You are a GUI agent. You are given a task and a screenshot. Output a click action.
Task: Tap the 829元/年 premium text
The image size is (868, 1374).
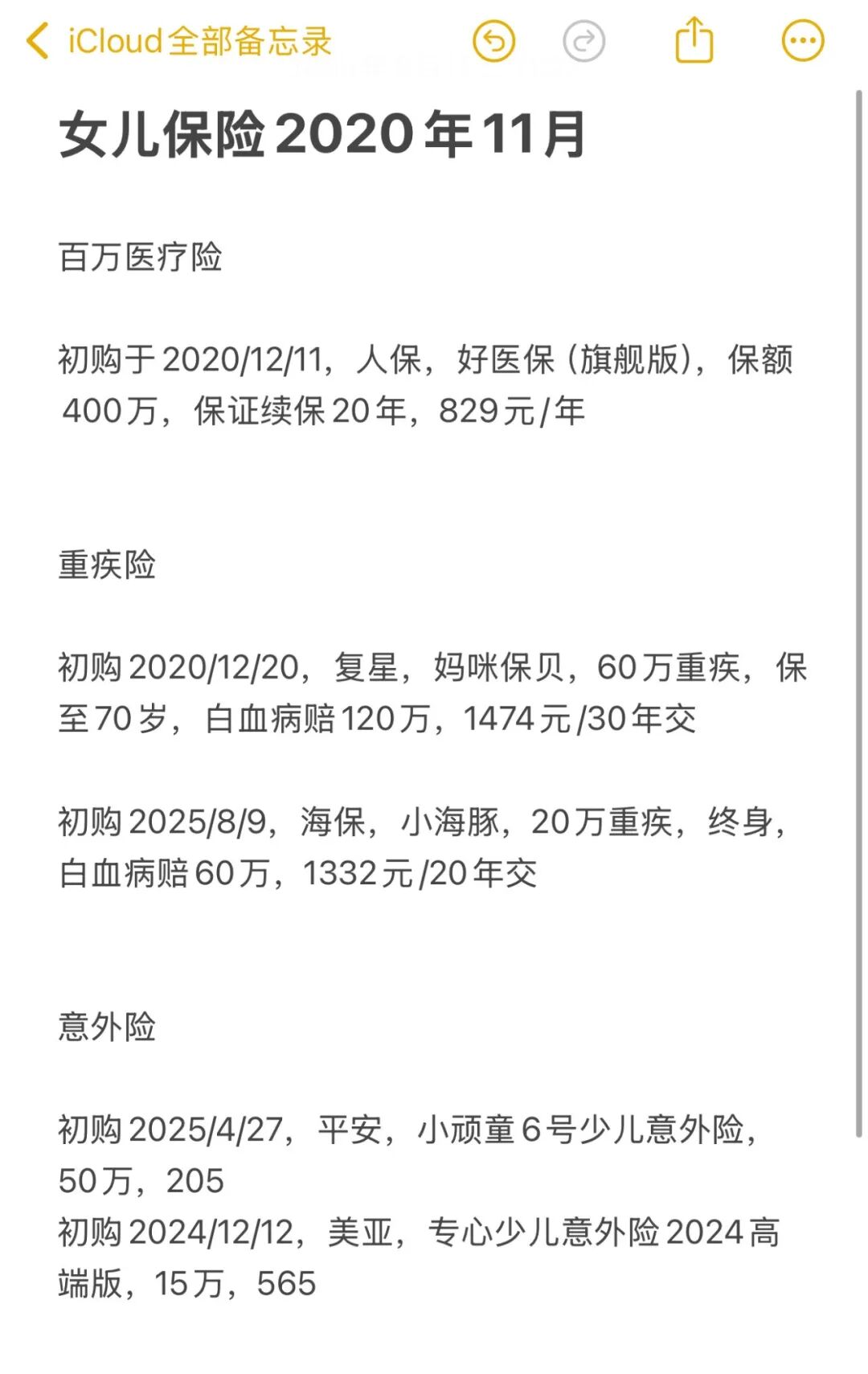[514, 412]
